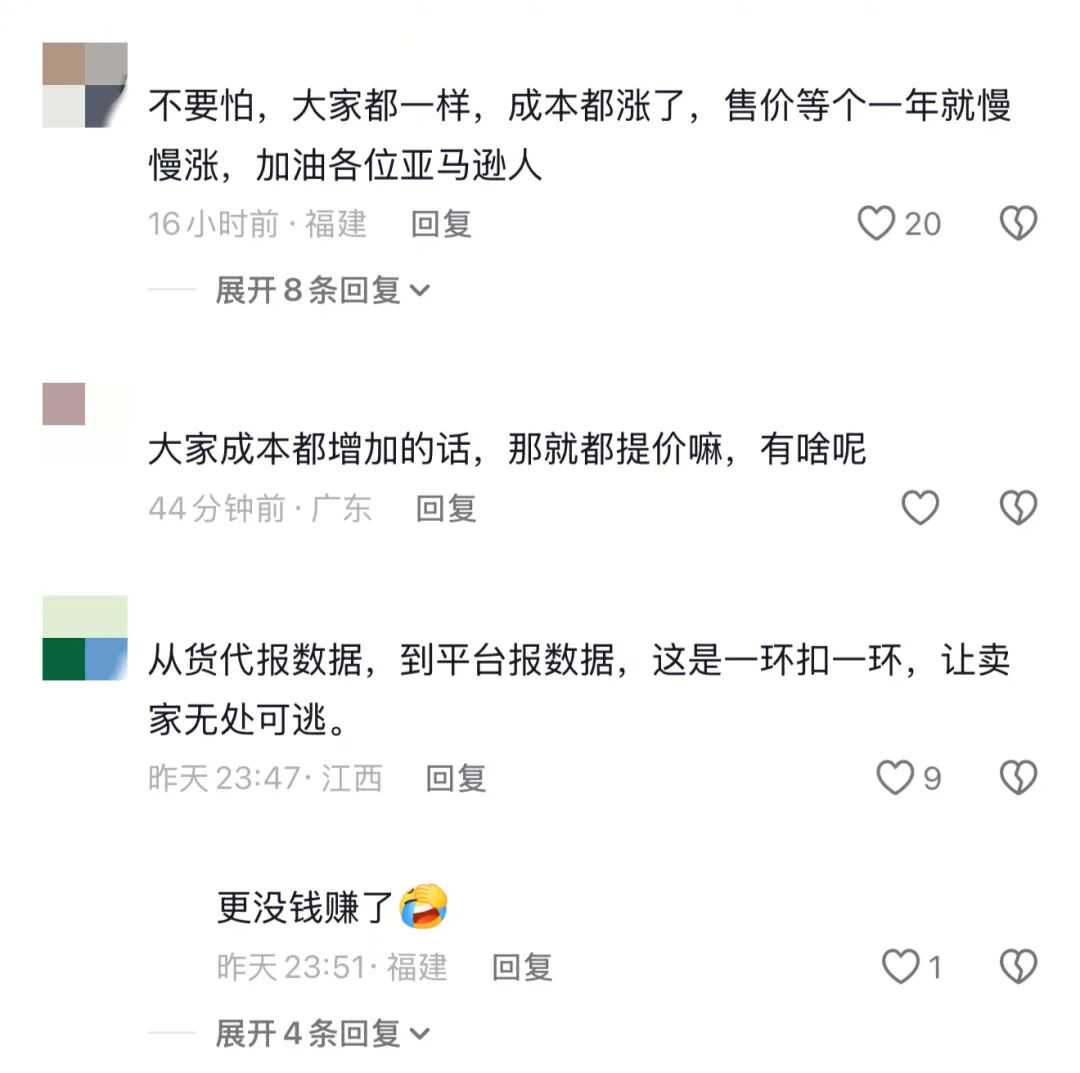Like the Jiangxi comment about 货代报数据
Viewport: 1080px width, 1073px height.
coord(894,777)
